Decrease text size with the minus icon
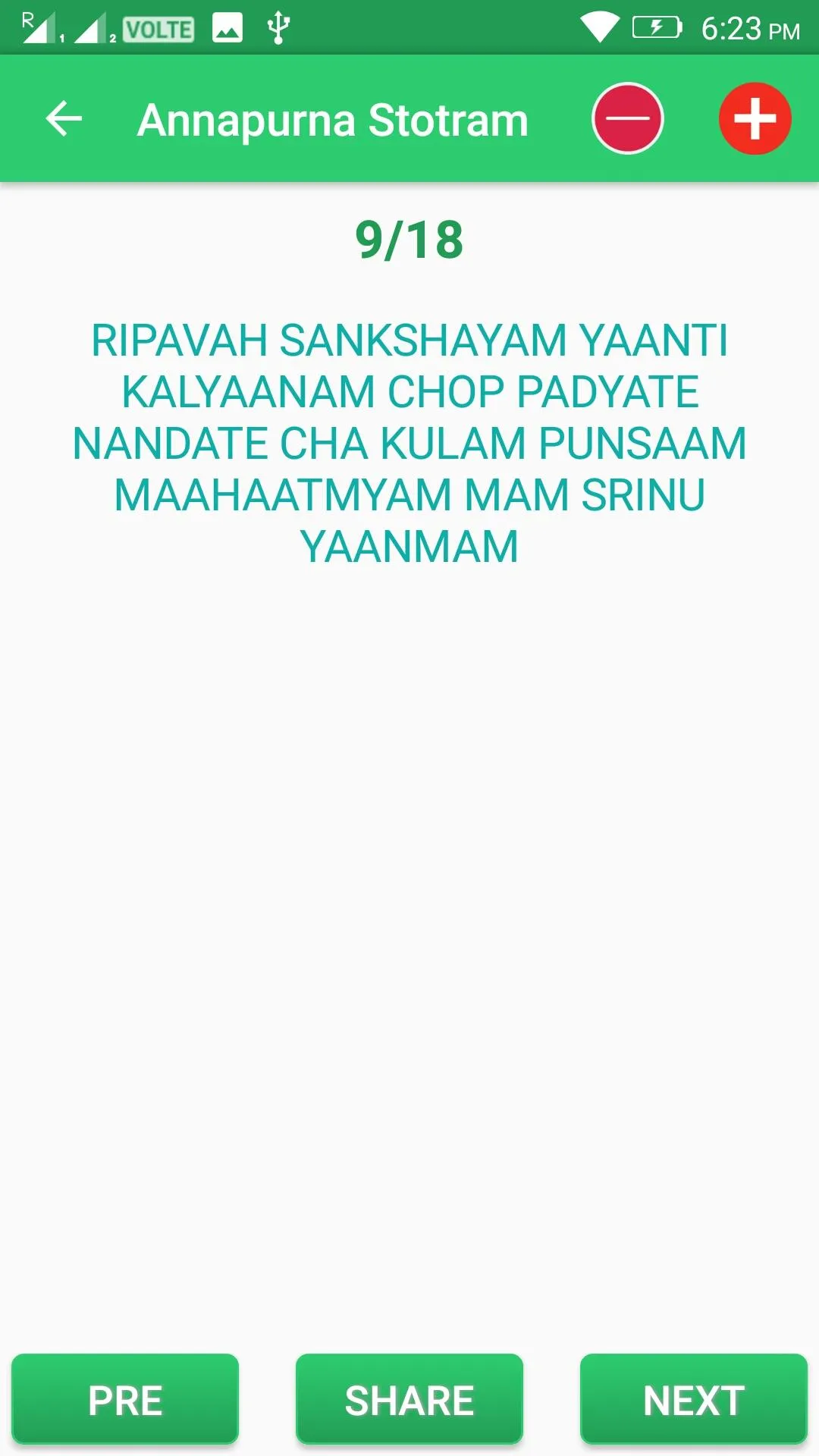 pos(628,118)
